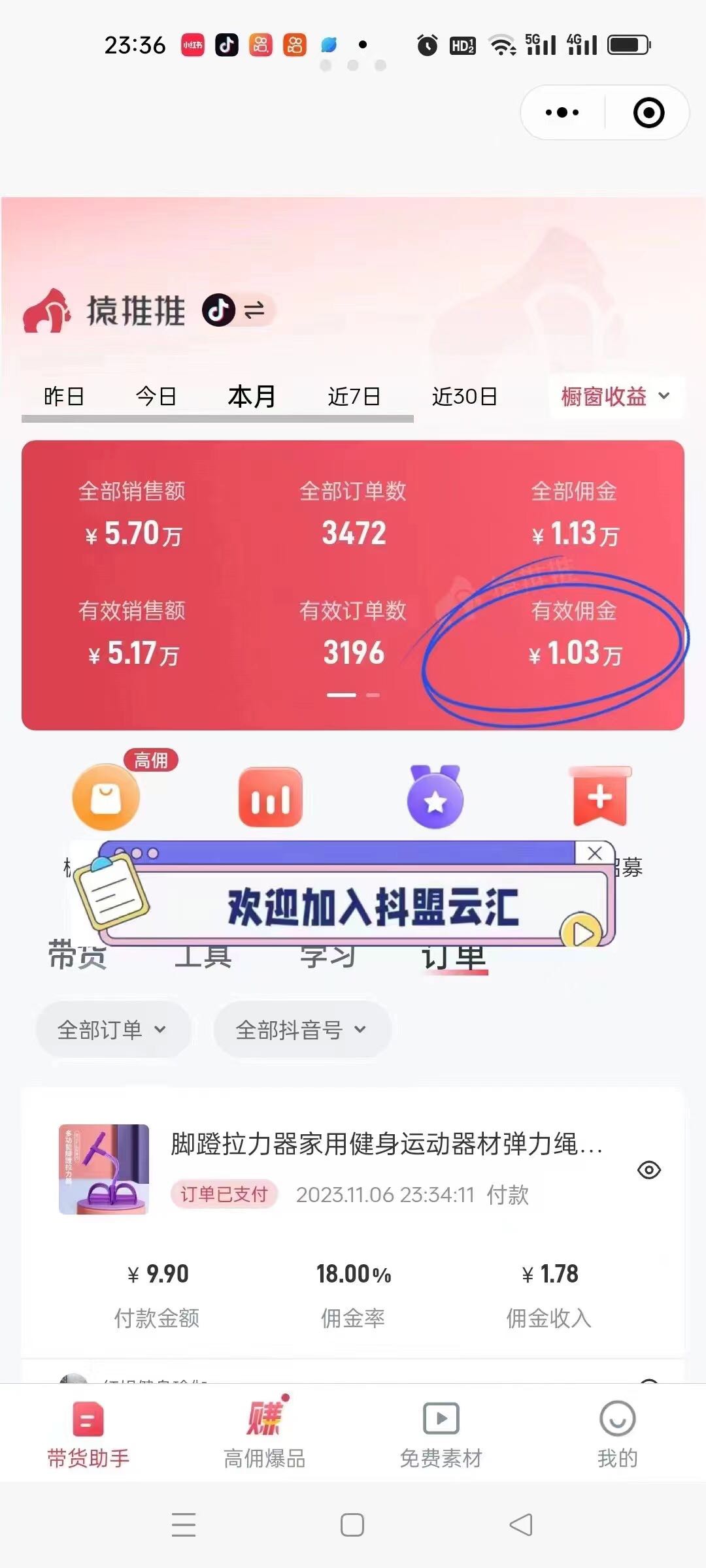Switch to the 近7日 tab

tap(354, 396)
